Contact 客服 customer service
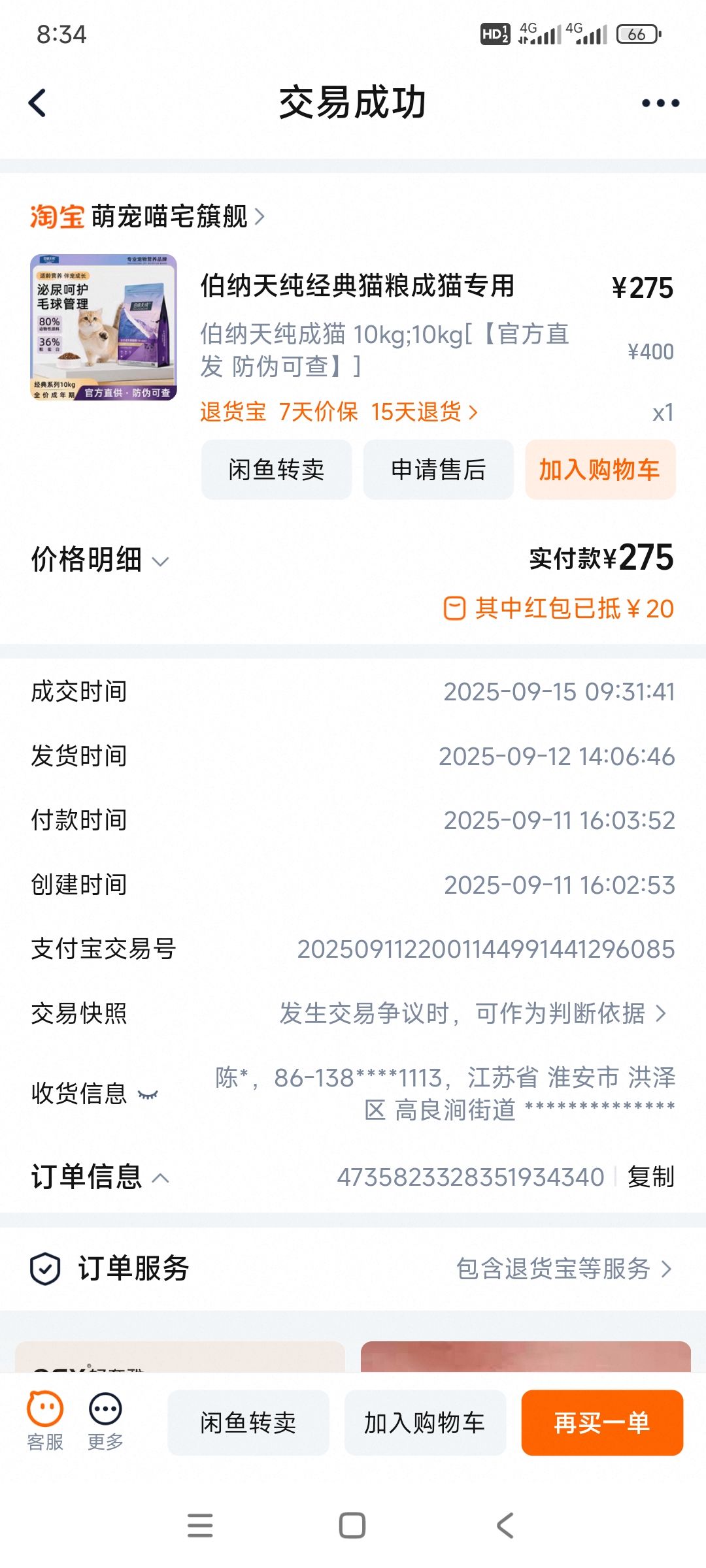 [45, 1420]
